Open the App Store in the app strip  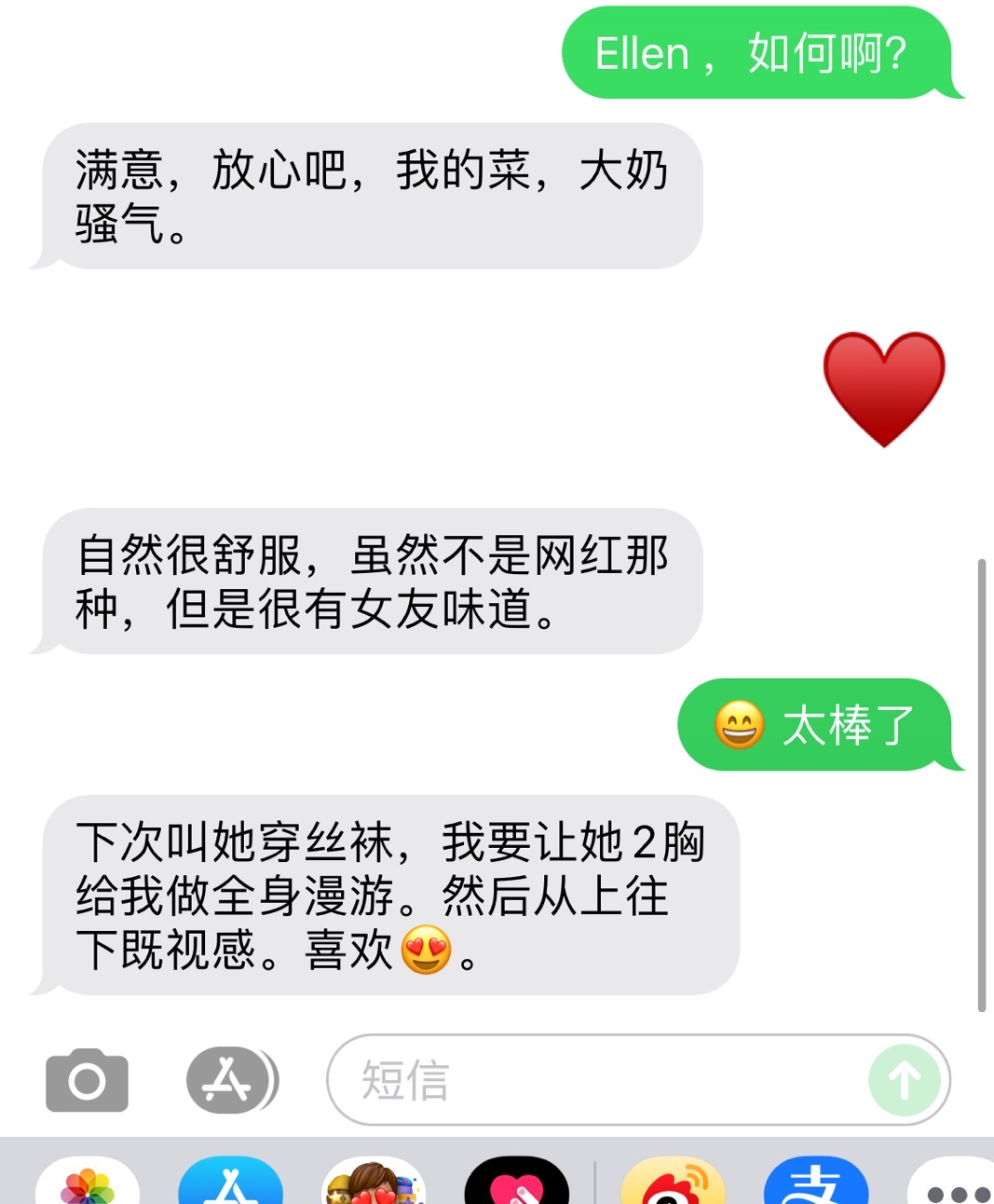tap(230, 1183)
